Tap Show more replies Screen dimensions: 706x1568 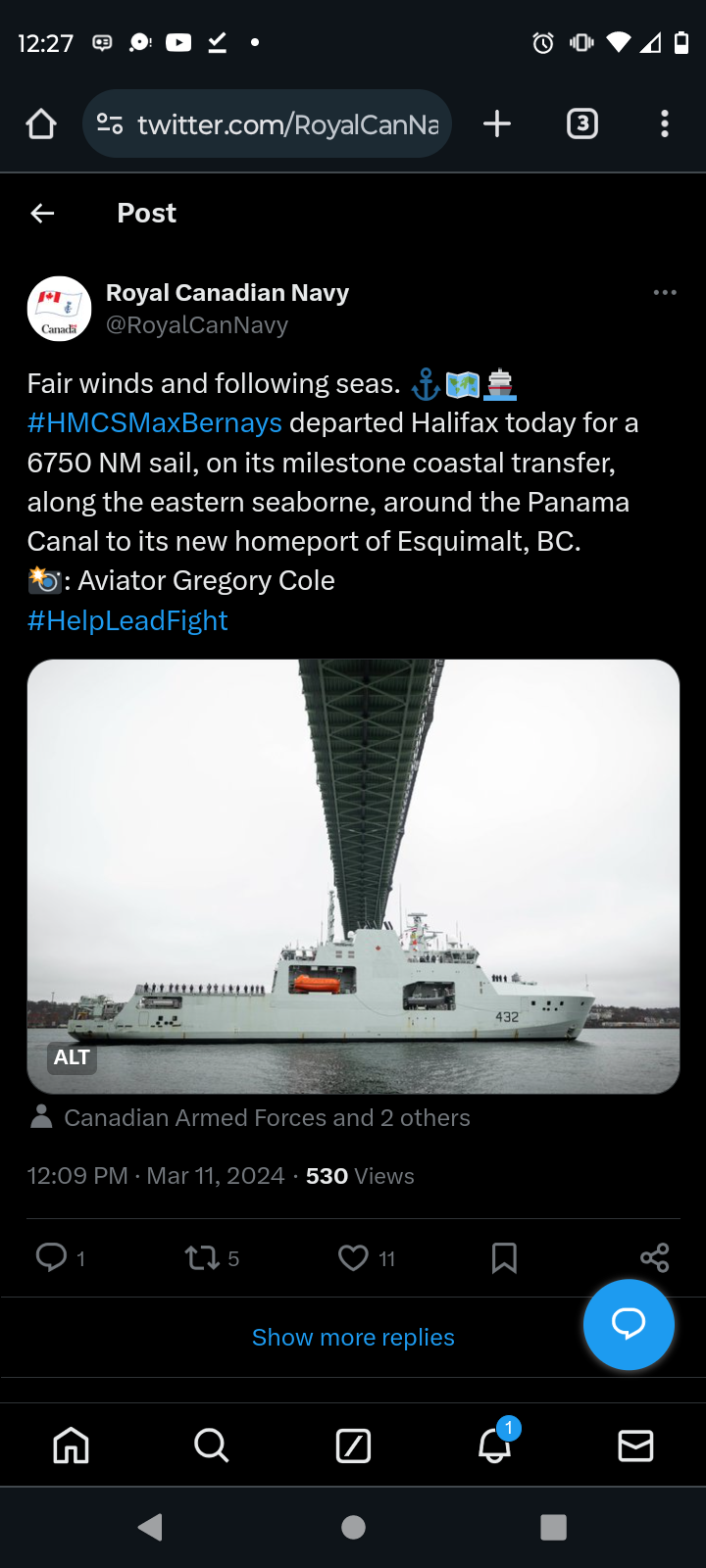(353, 1338)
